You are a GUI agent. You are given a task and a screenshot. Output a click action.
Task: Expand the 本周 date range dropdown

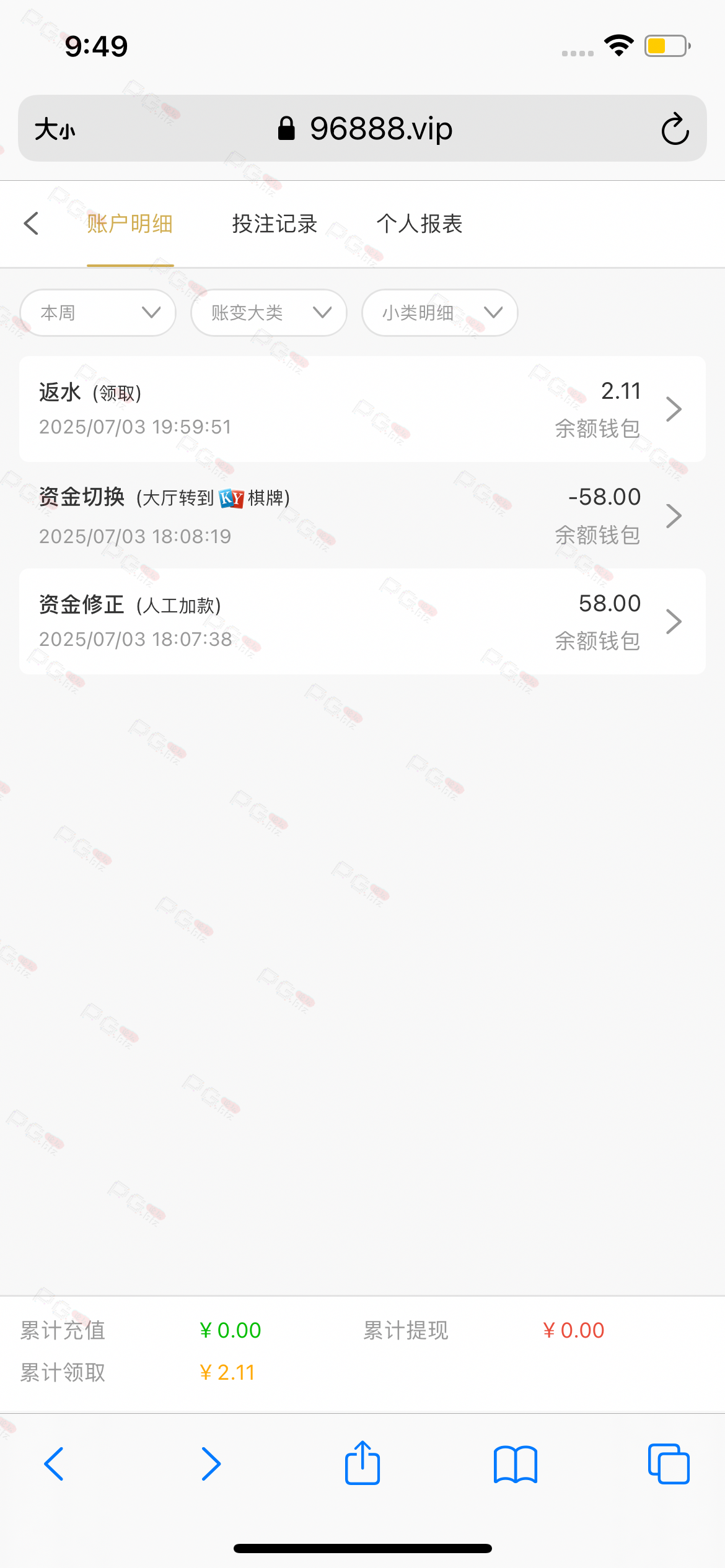coord(98,313)
